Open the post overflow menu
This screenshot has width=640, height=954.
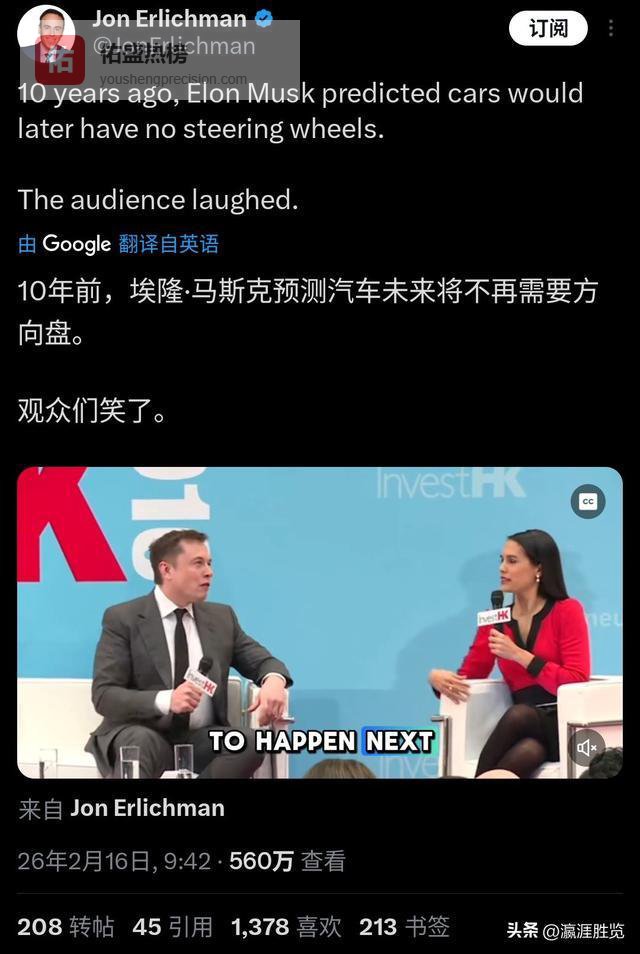coord(612,28)
